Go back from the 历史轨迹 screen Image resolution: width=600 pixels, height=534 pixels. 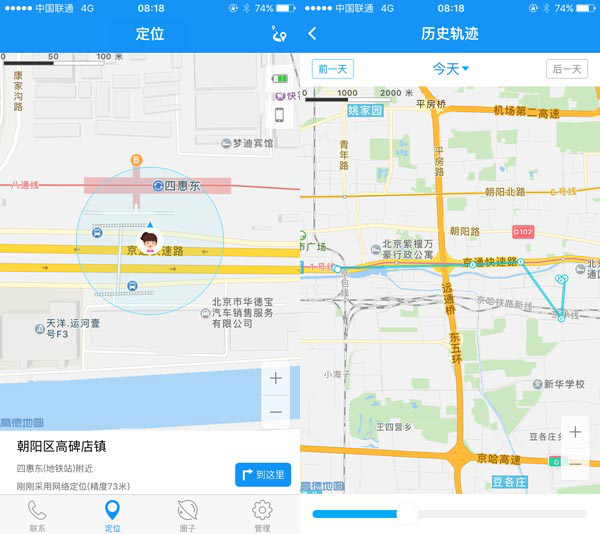[x=312, y=34]
